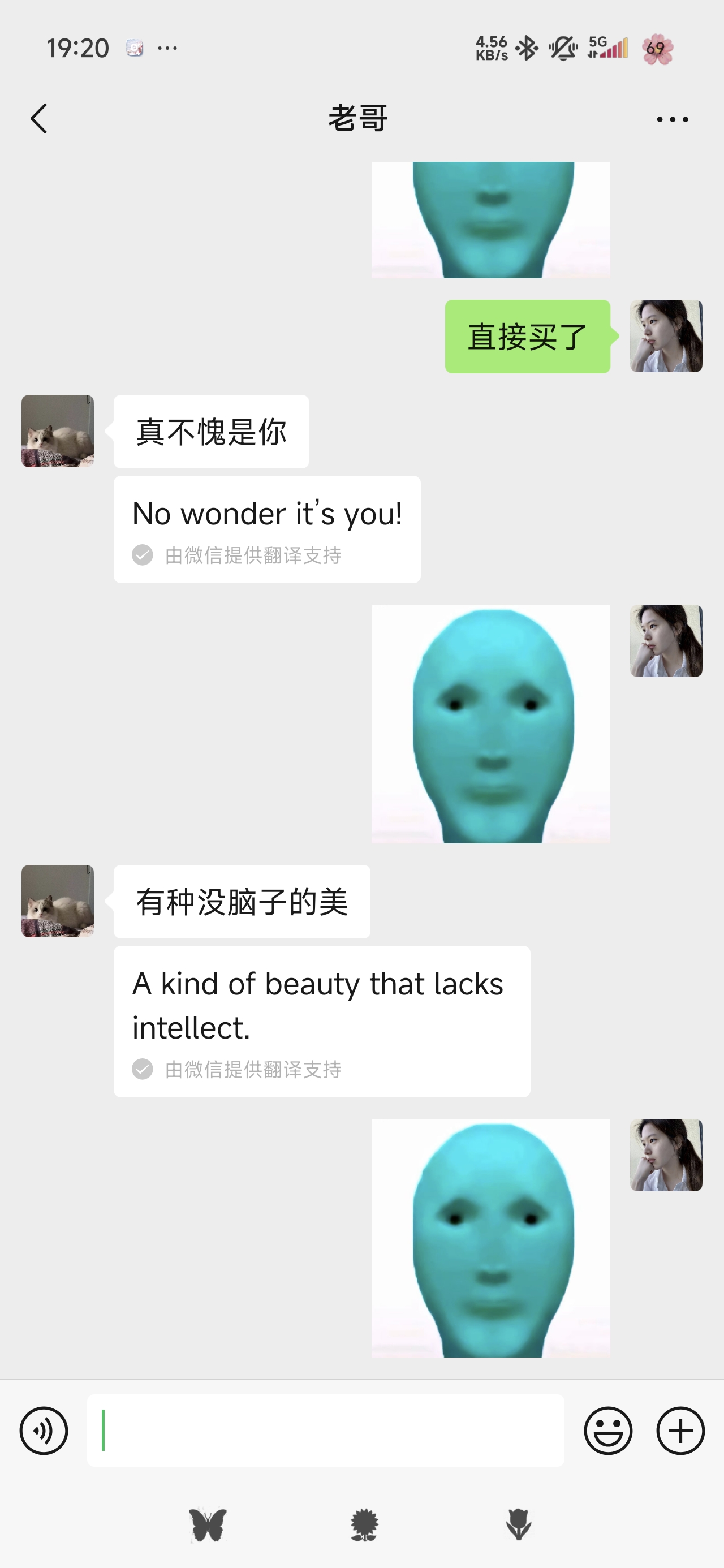Open the cat avatar beside 有种没脑子的美
Viewport: 724px width, 1568px height.
pos(58,901)
